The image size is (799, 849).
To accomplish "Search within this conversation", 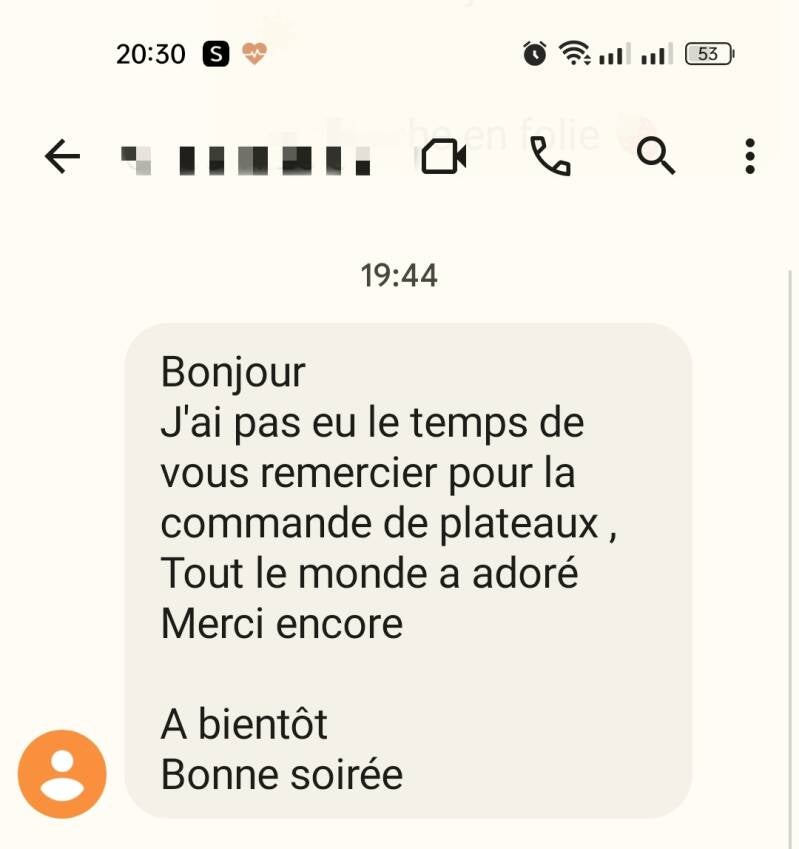I will [656, 157].
